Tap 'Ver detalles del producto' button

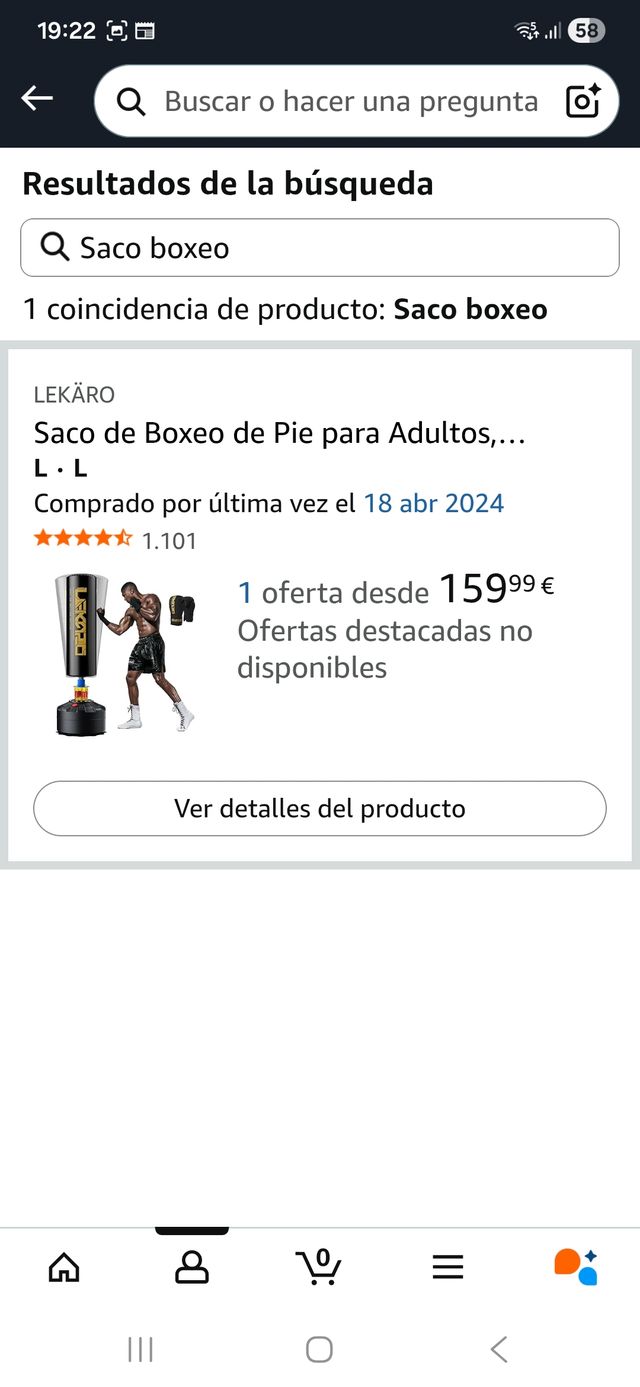pos(320,808)
